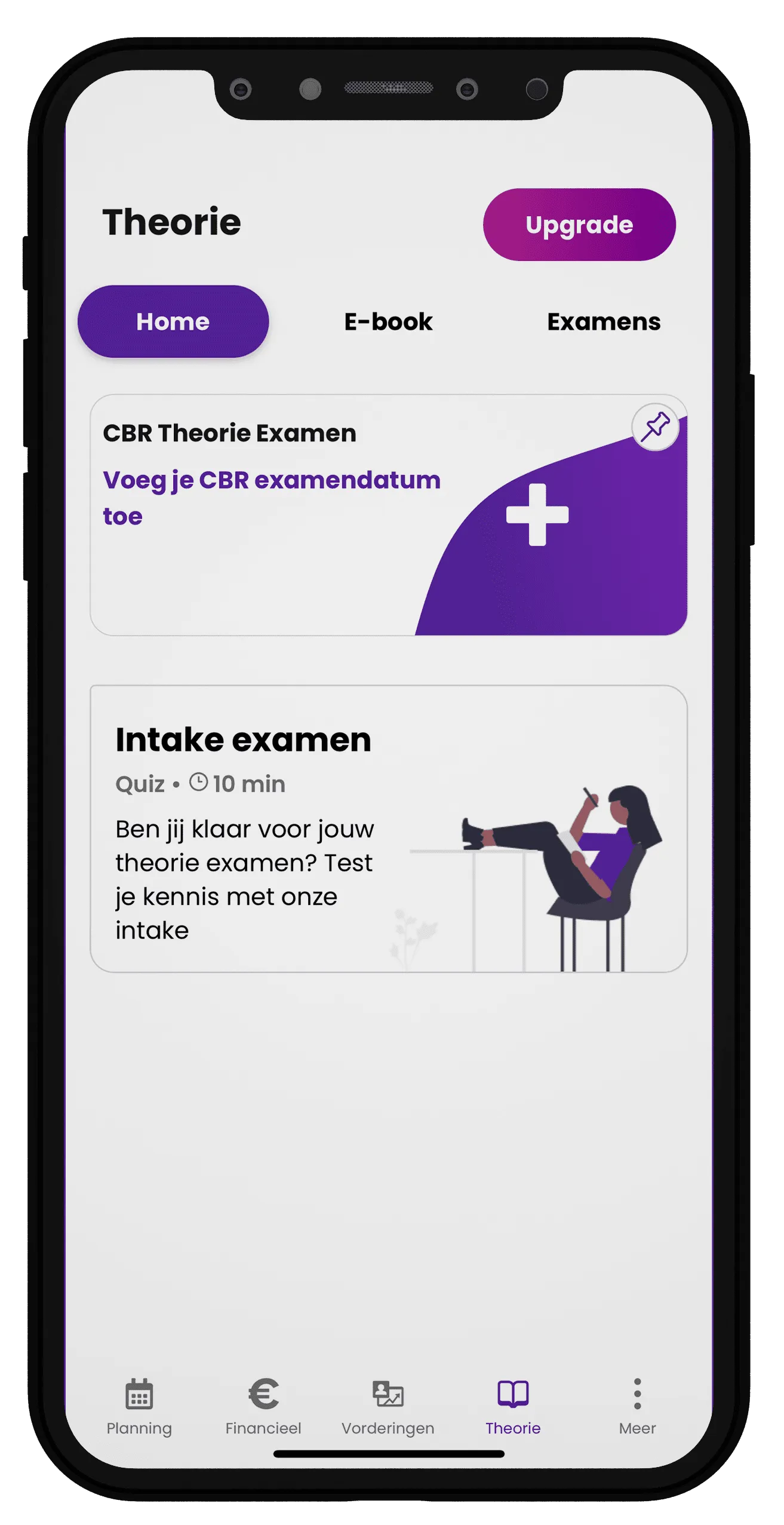Tap the Upgrade button
Screen dimensions: 784x1525
[x=579, y=225]
